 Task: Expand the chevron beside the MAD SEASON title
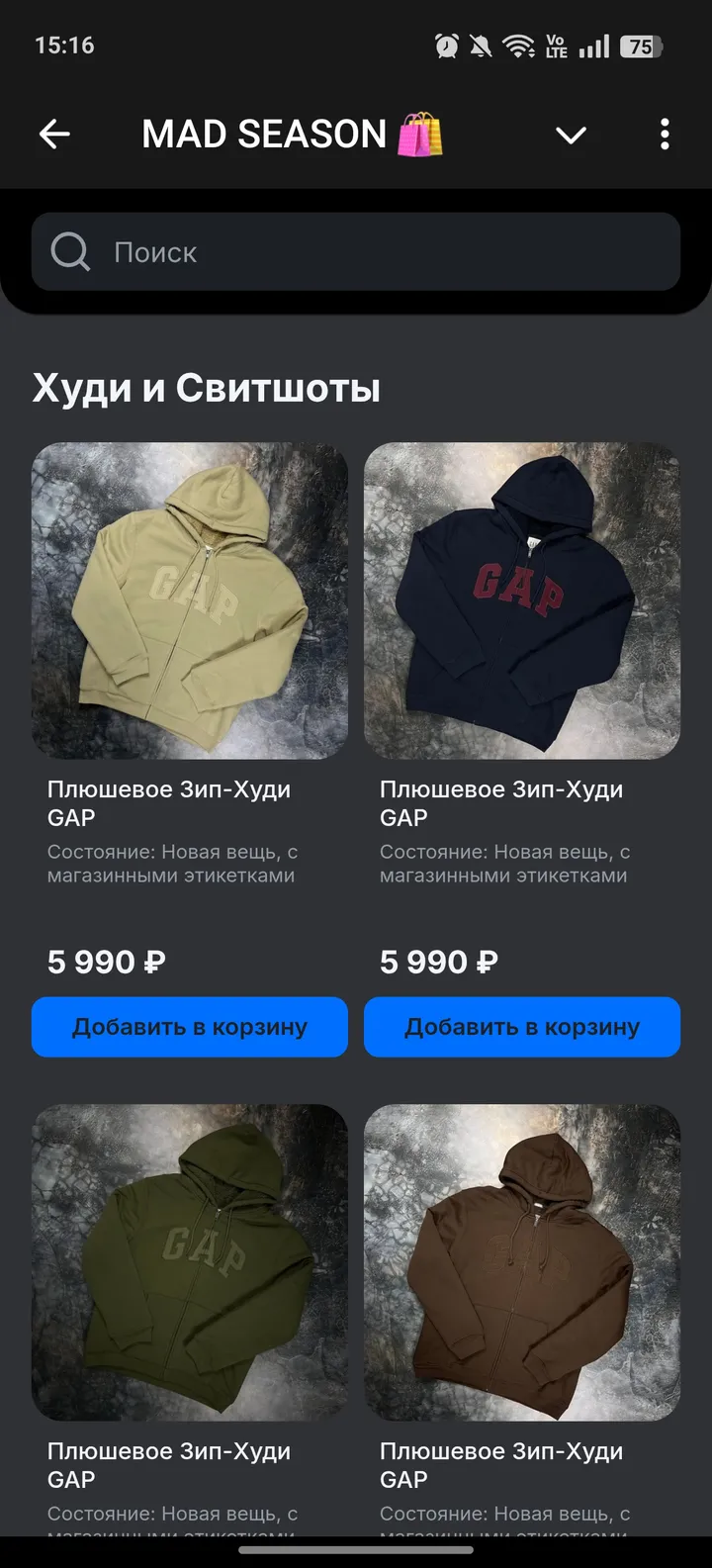tap(572, 136)
